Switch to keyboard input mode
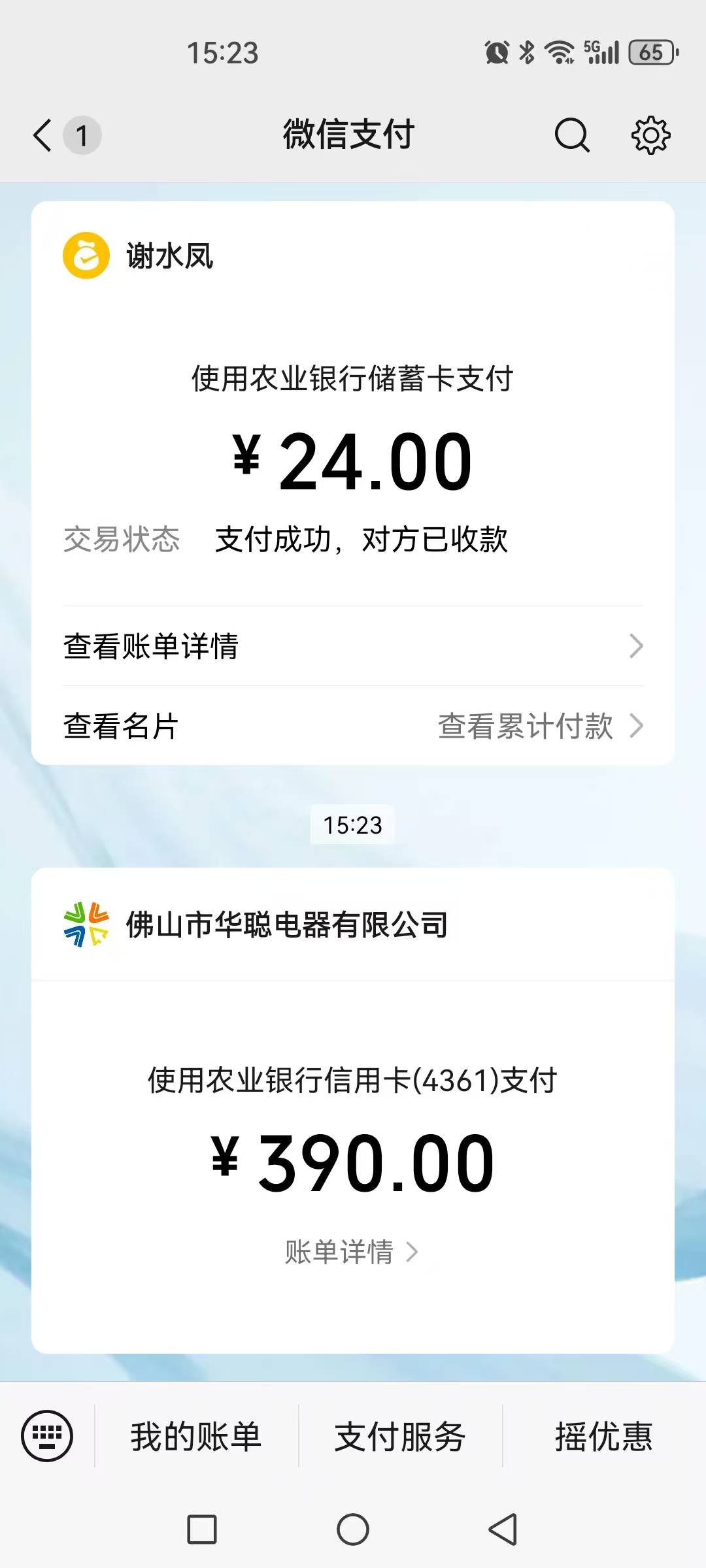Screen dimensions: 706x1568 pos(47,1435)
